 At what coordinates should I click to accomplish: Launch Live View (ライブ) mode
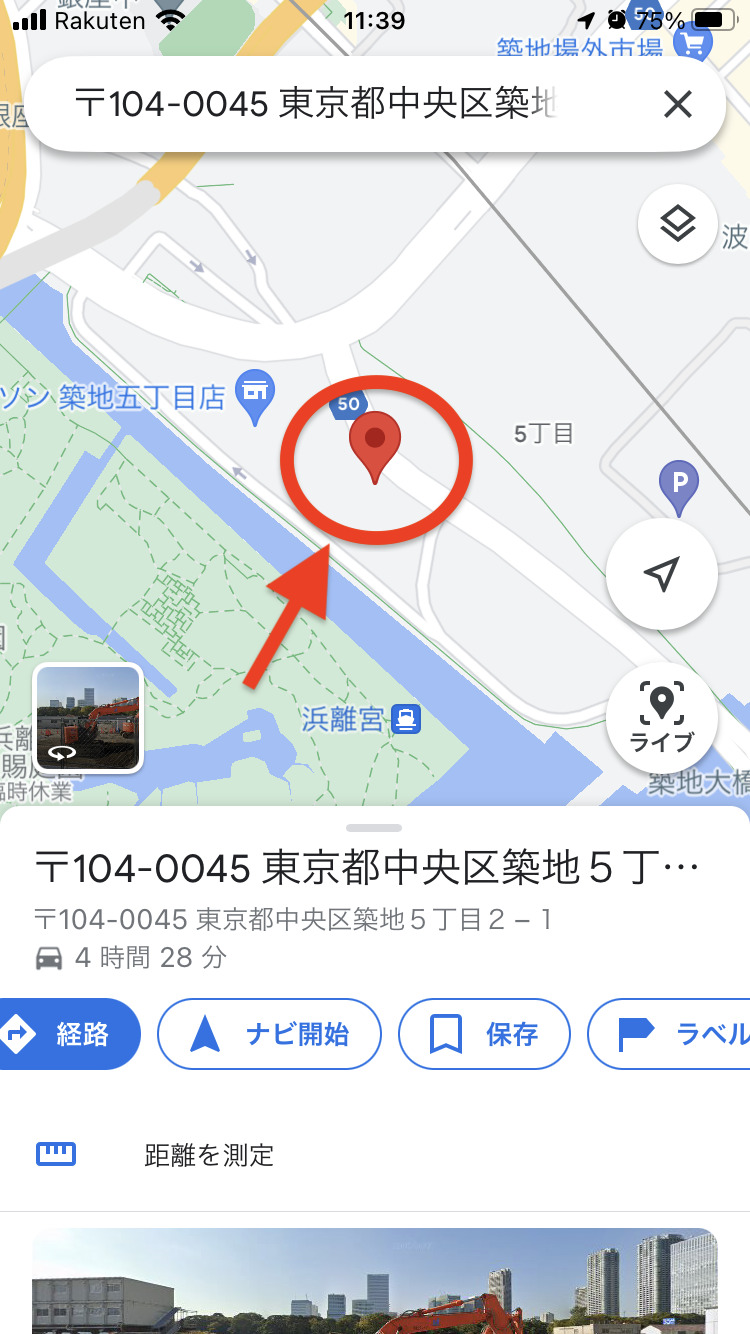(x=661, y=717)
